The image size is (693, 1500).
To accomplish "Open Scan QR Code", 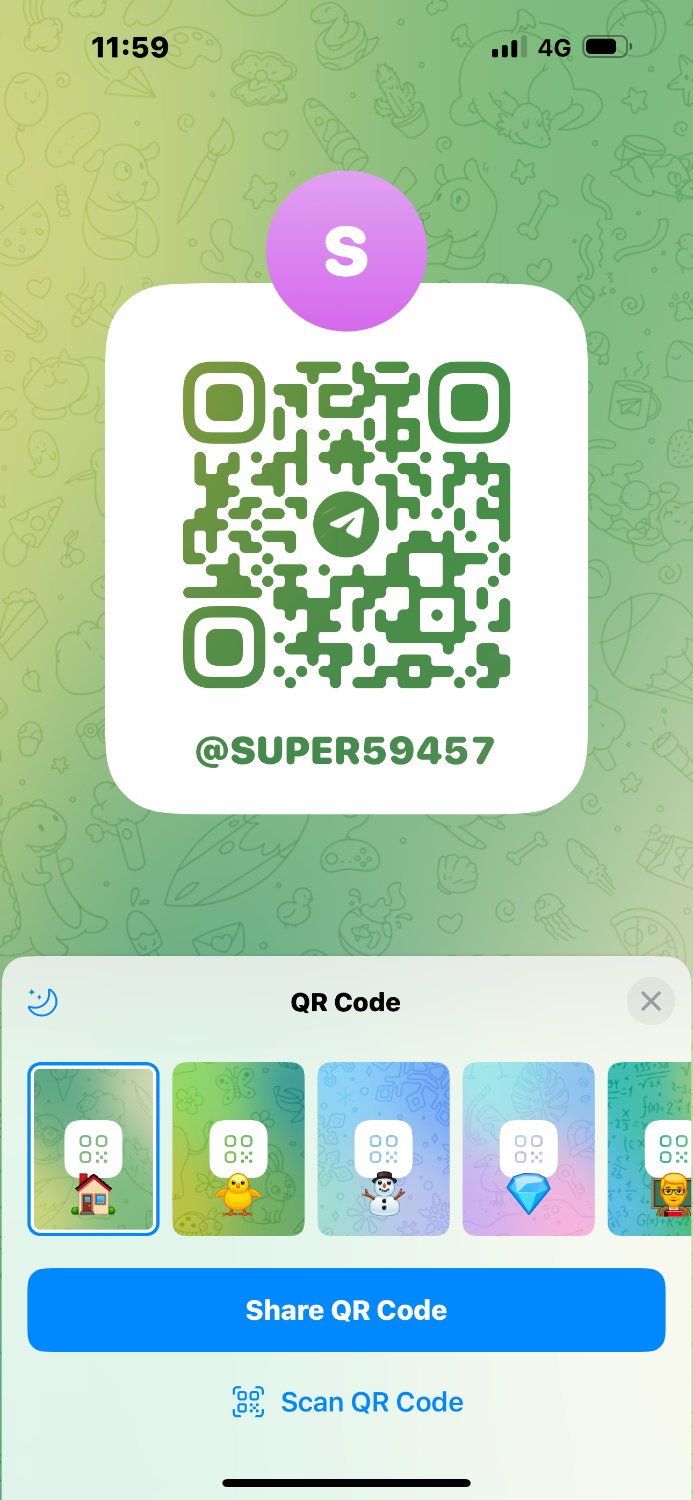I will (x=347, y=1402).
